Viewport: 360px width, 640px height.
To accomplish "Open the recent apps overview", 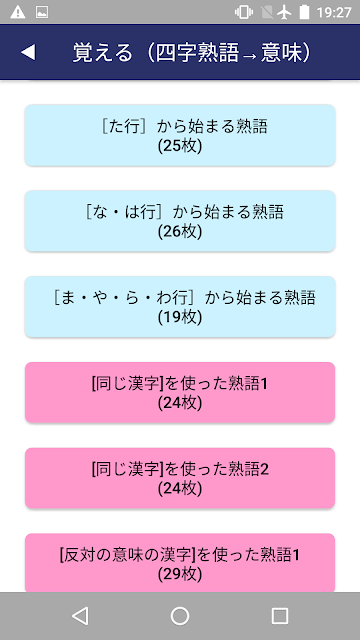I will [280, 616].
